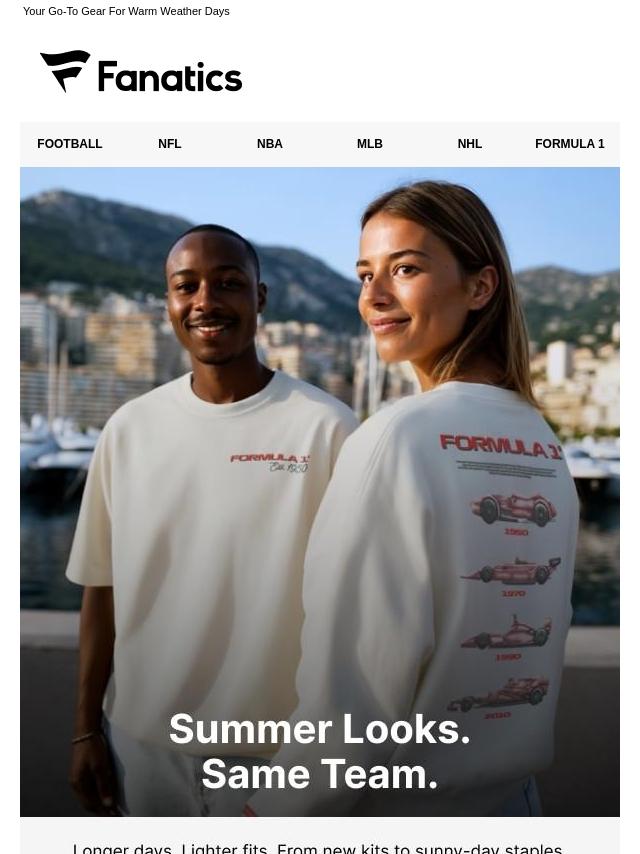Viewport: 640px width, 854px height.
Task: Open the MLB shop link
Action: pyautogui.click(x=370, y=144)
